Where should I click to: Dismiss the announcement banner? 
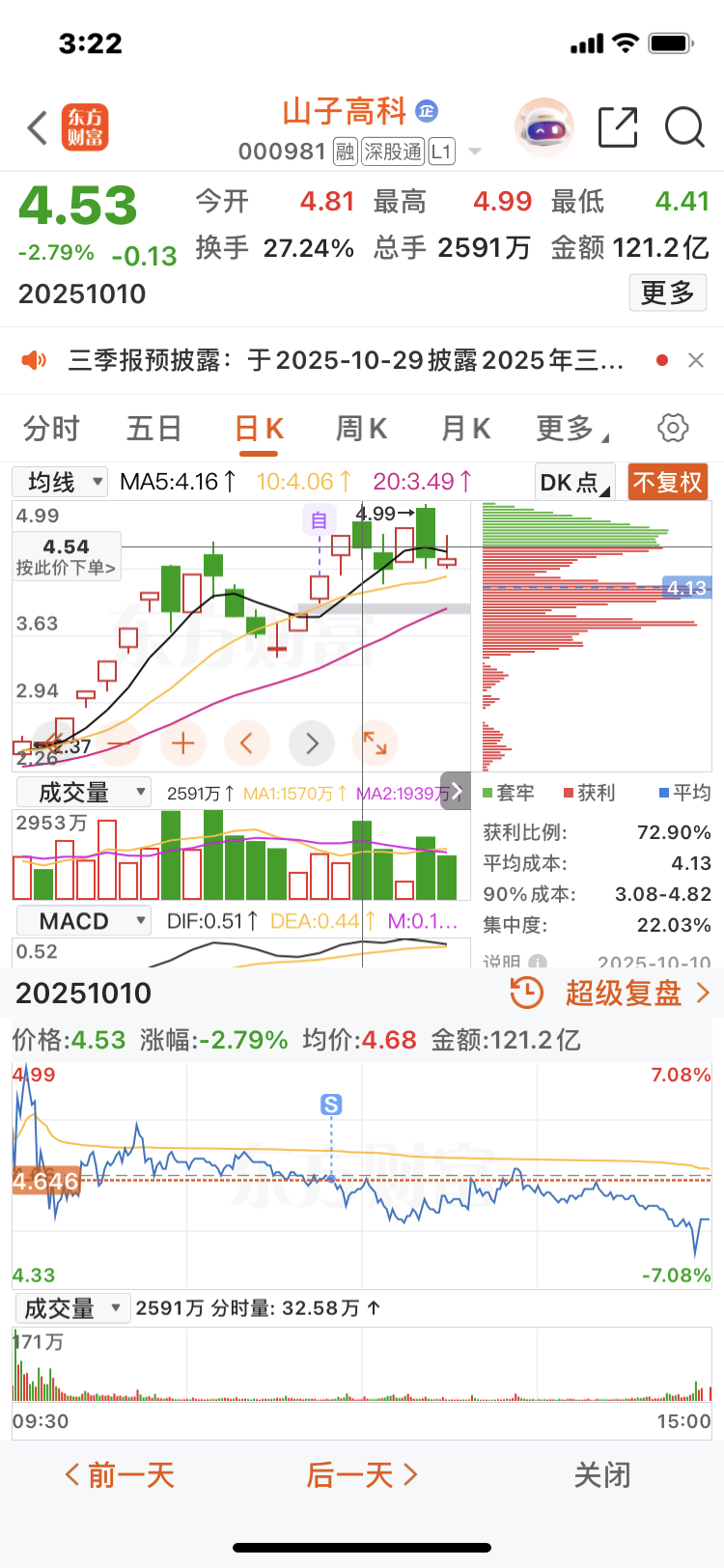tap(695, 360)
